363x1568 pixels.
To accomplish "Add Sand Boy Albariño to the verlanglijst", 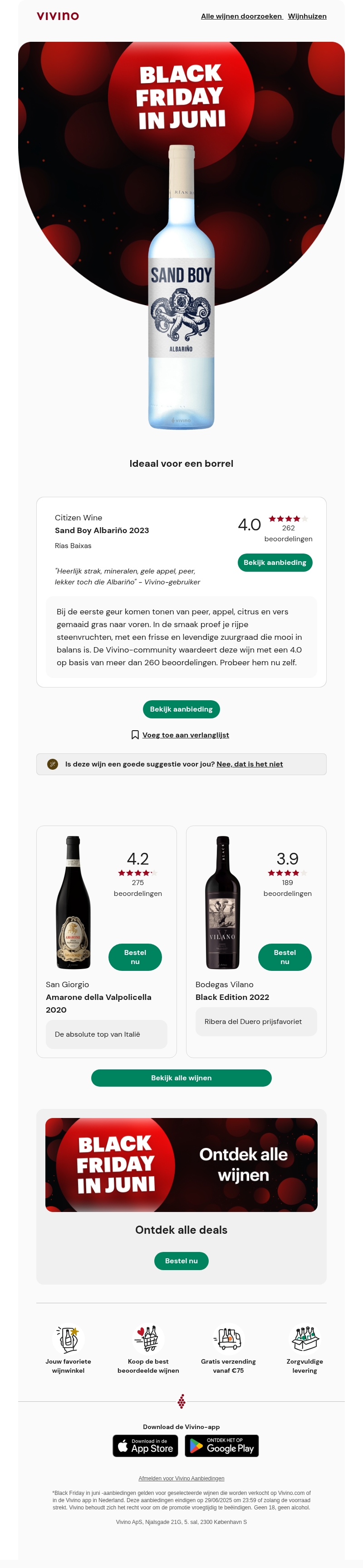I will 185,735.
